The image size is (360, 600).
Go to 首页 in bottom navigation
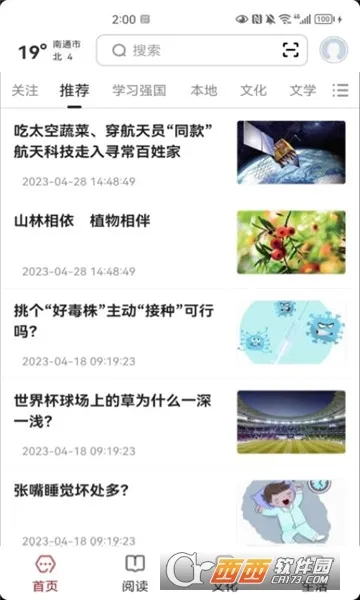click(45, 574)
